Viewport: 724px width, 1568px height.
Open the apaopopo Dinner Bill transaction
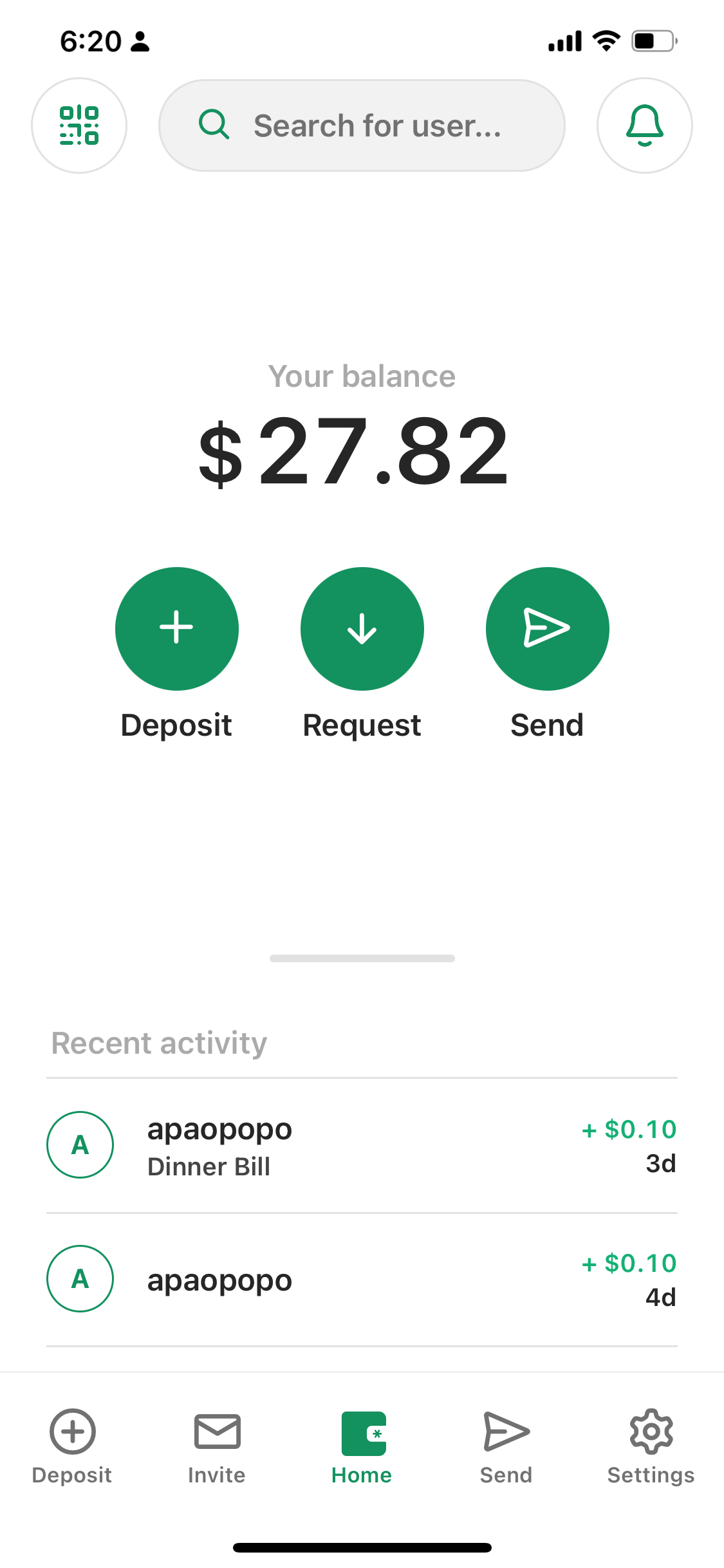tap(362, 1146)
